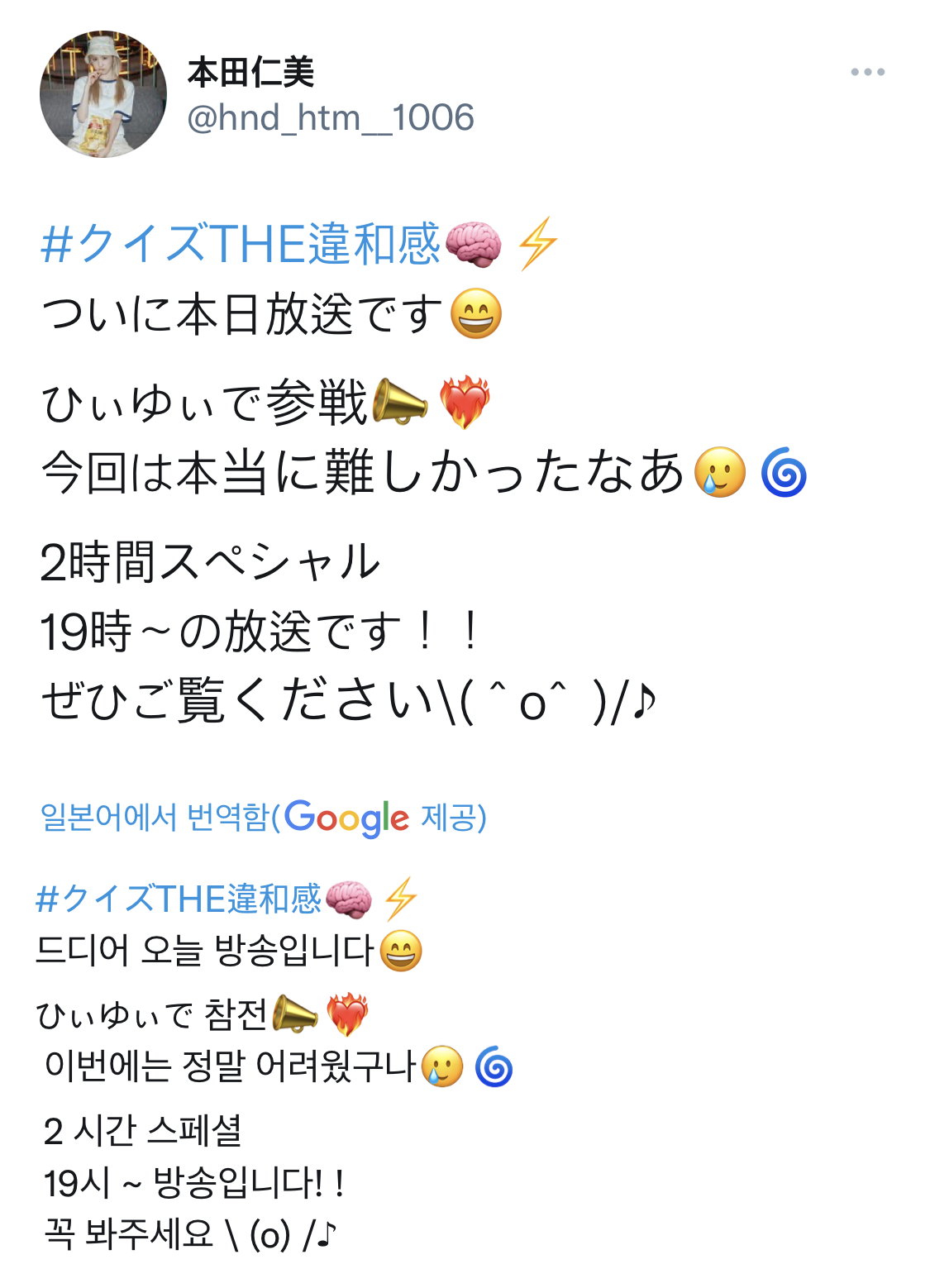Screen dimensions: 930x1288
Task: Open the tweet's three-dot overflow menu
Action: (x=867, y=73)
